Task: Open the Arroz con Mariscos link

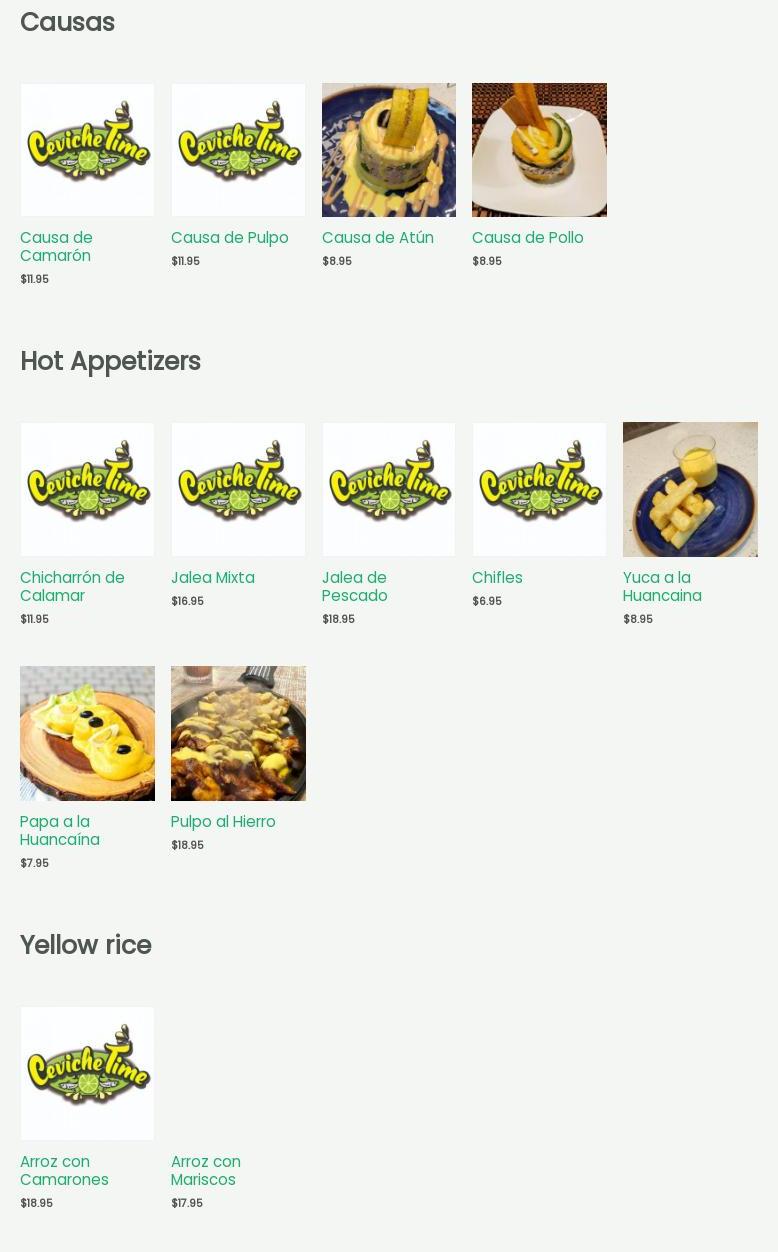Action: (x=205, y=1170)
